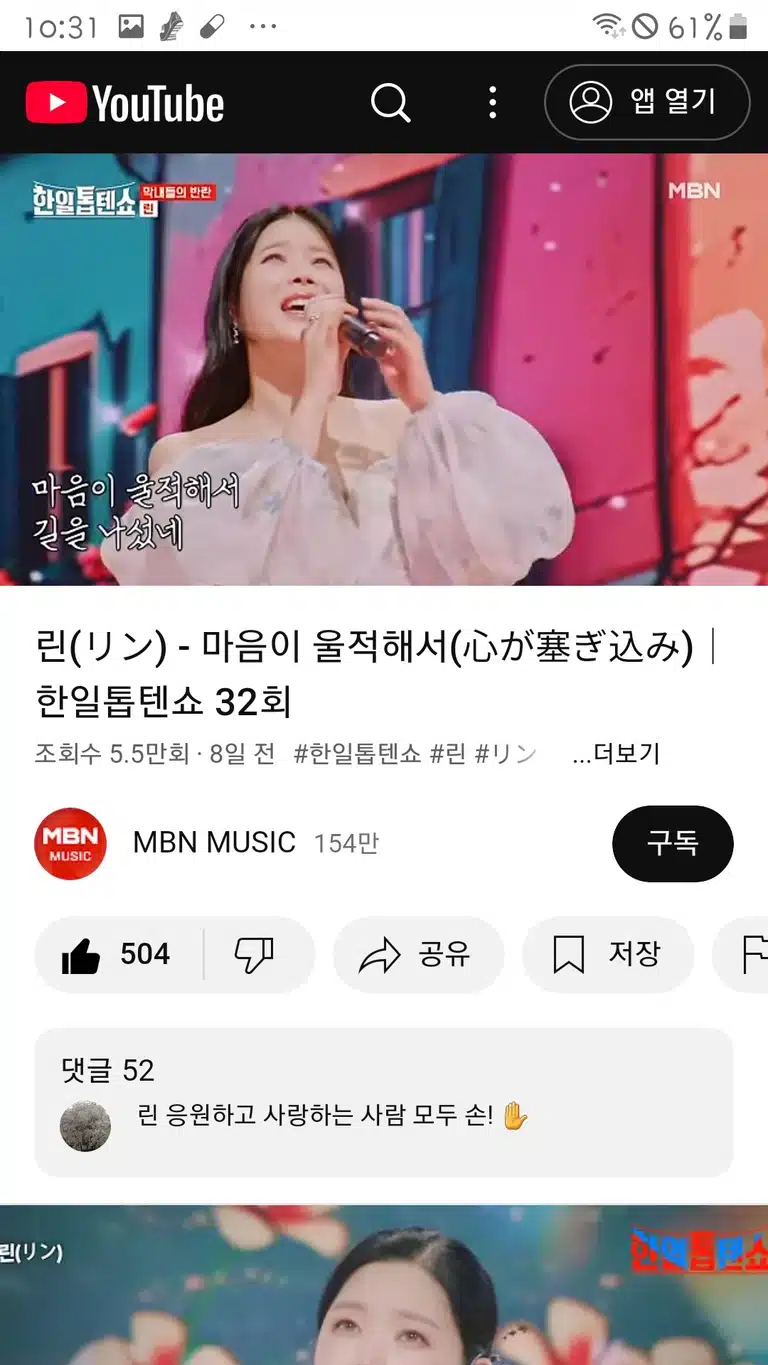Image resolution: width=768 pixels, height=1365 pixels.
Task: Go to the YouTube home logo
Action: pyautogui.click(x=125, y=103)
